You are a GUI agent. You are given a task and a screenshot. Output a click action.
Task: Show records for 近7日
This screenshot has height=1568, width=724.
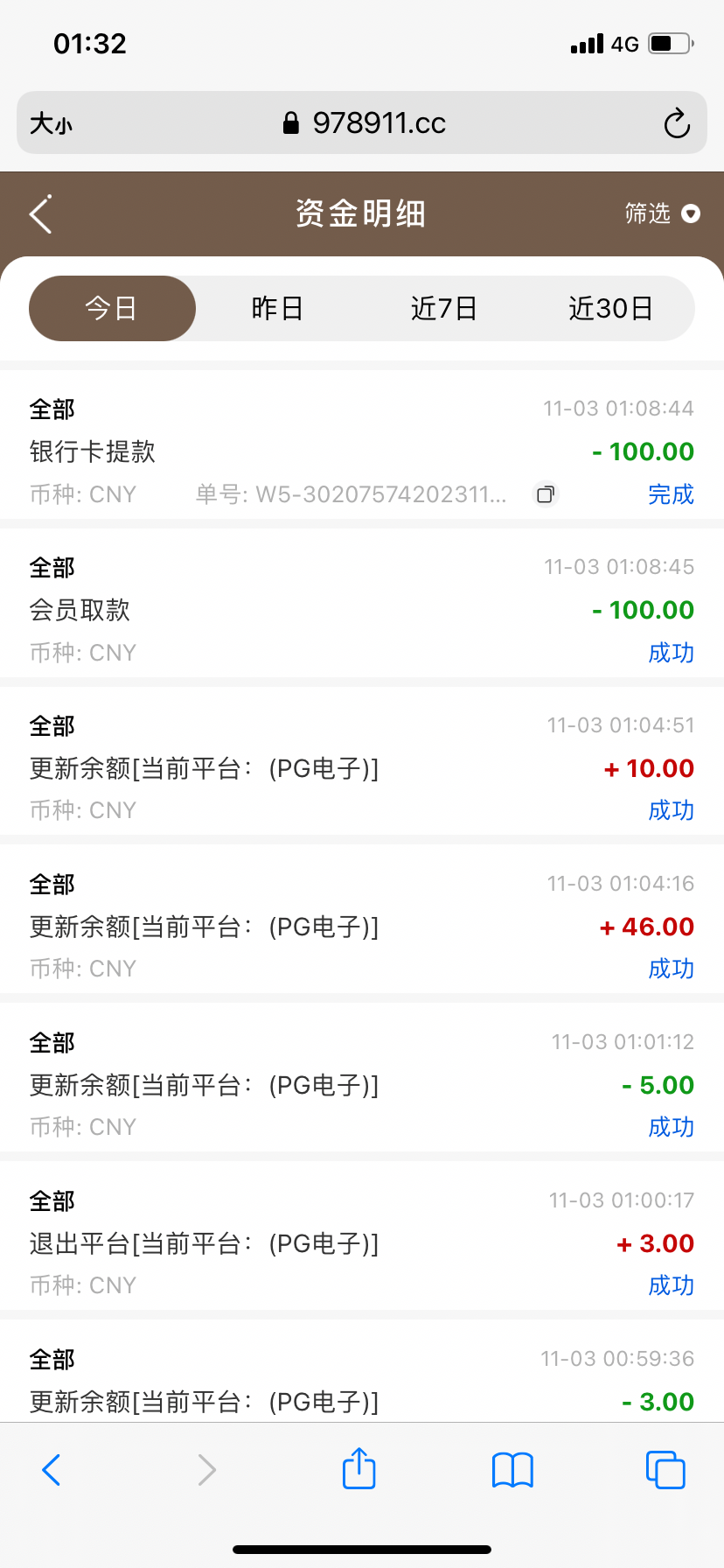coord(443,308)
